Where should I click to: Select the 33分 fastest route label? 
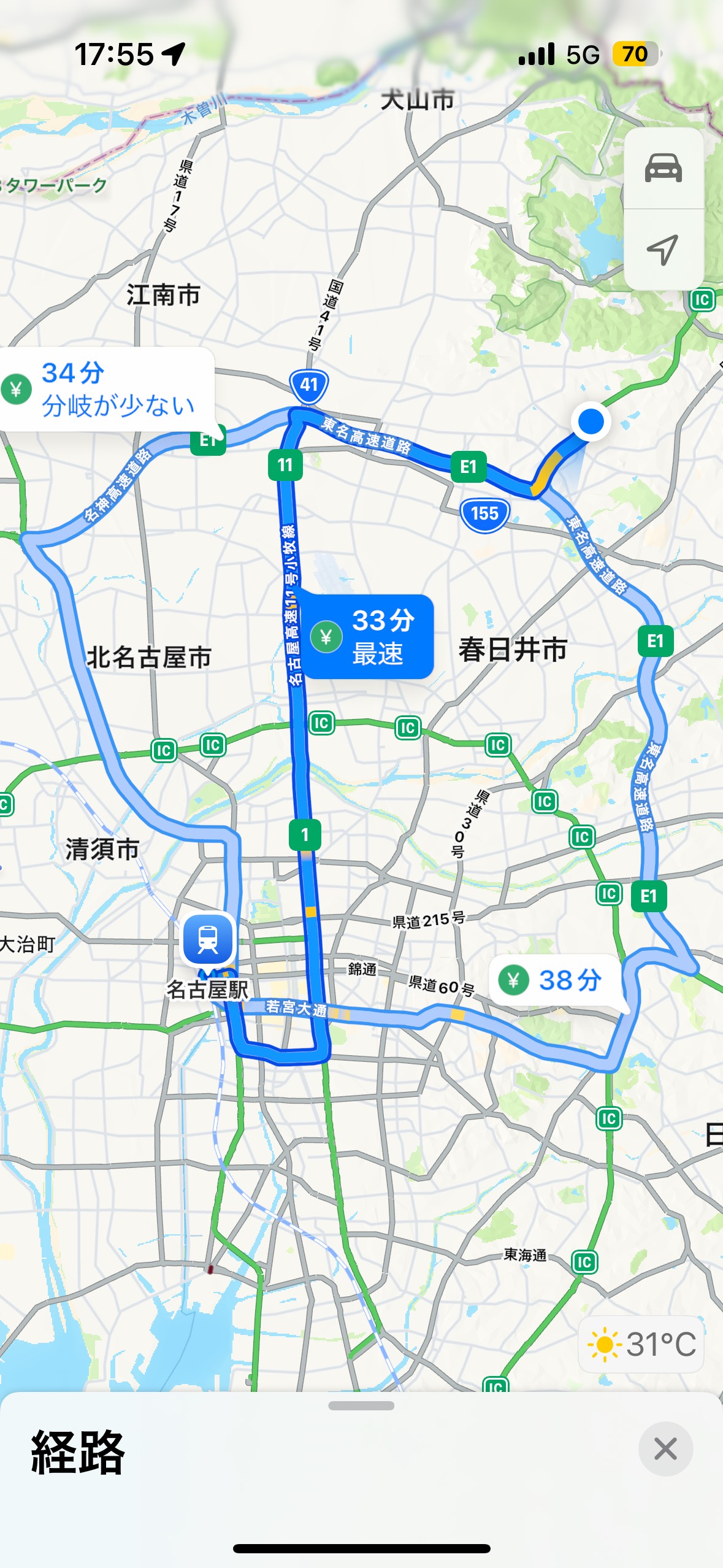(x=368, y=637)
